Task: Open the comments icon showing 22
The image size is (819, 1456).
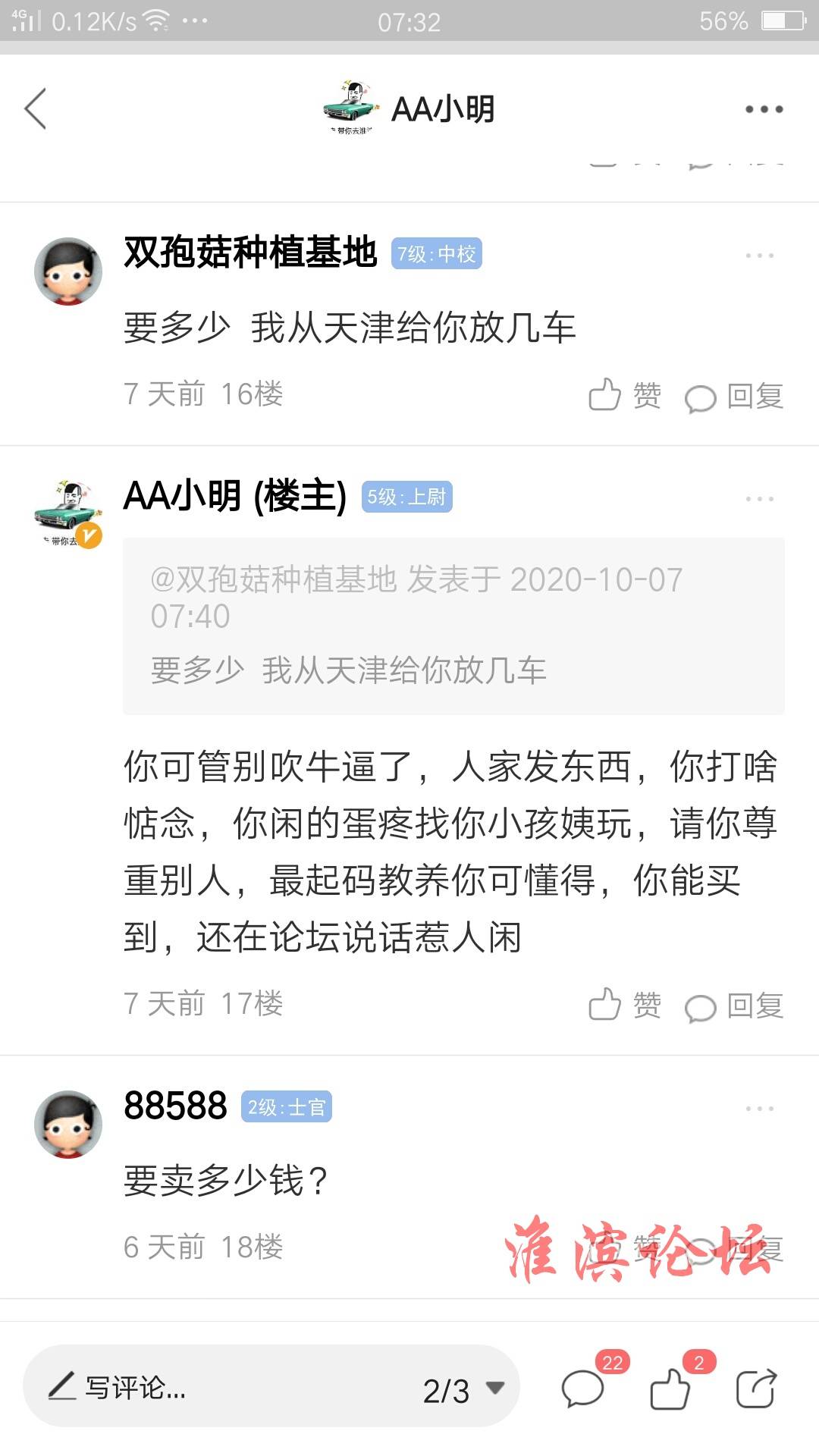Action: (582, 1389)
